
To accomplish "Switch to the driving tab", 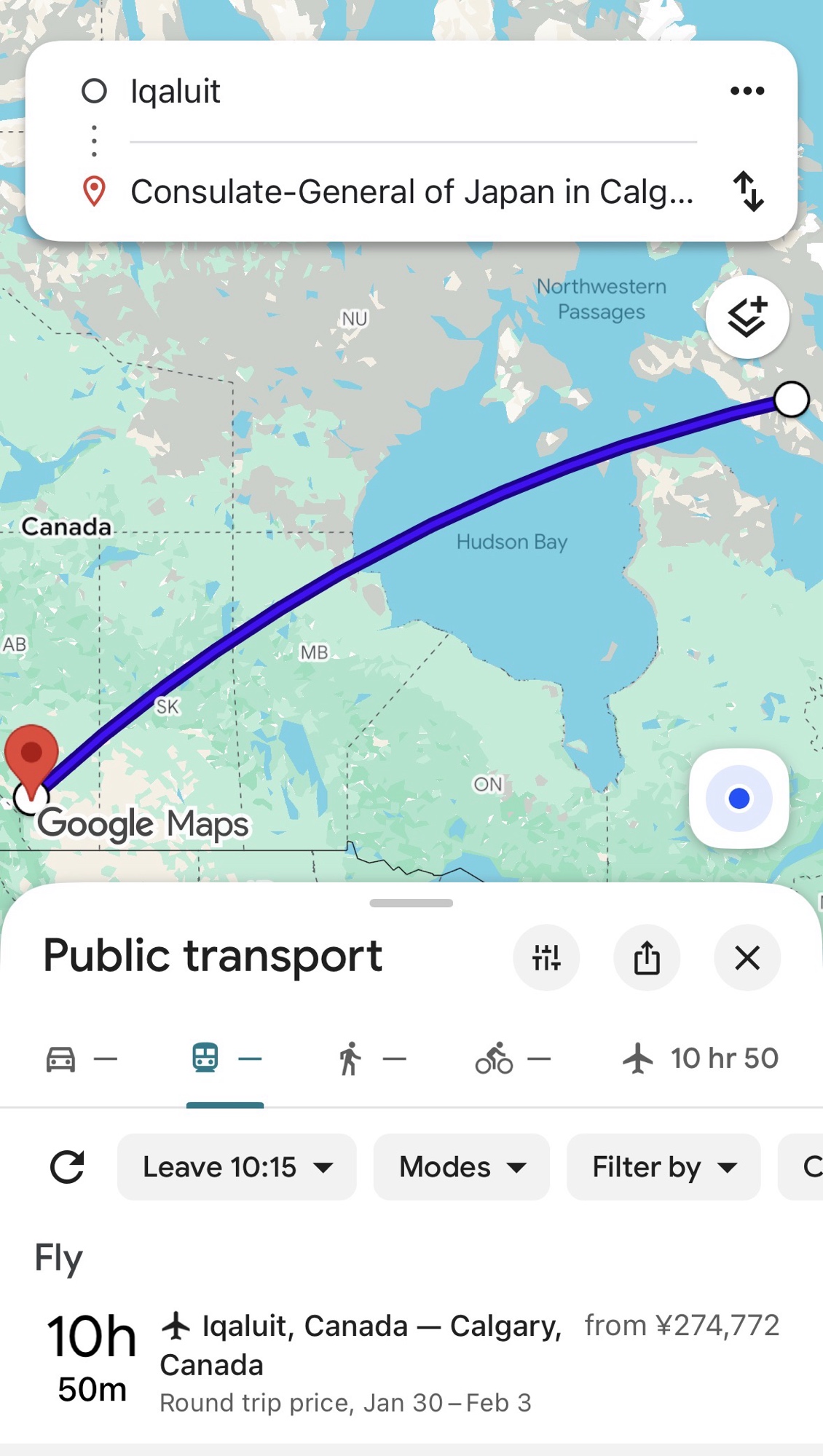I will click(81, 1059).
